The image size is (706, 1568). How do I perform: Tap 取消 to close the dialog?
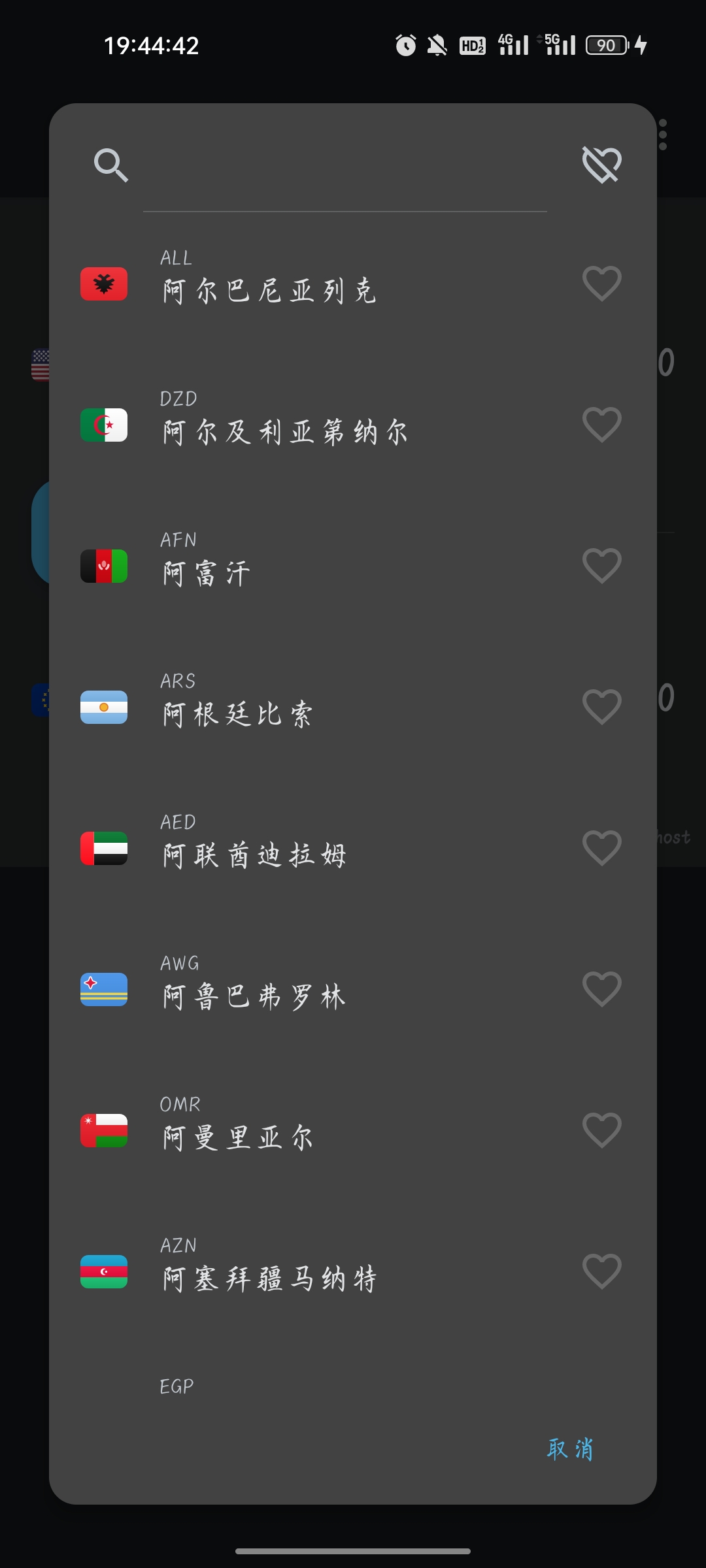pos(570,1448)
